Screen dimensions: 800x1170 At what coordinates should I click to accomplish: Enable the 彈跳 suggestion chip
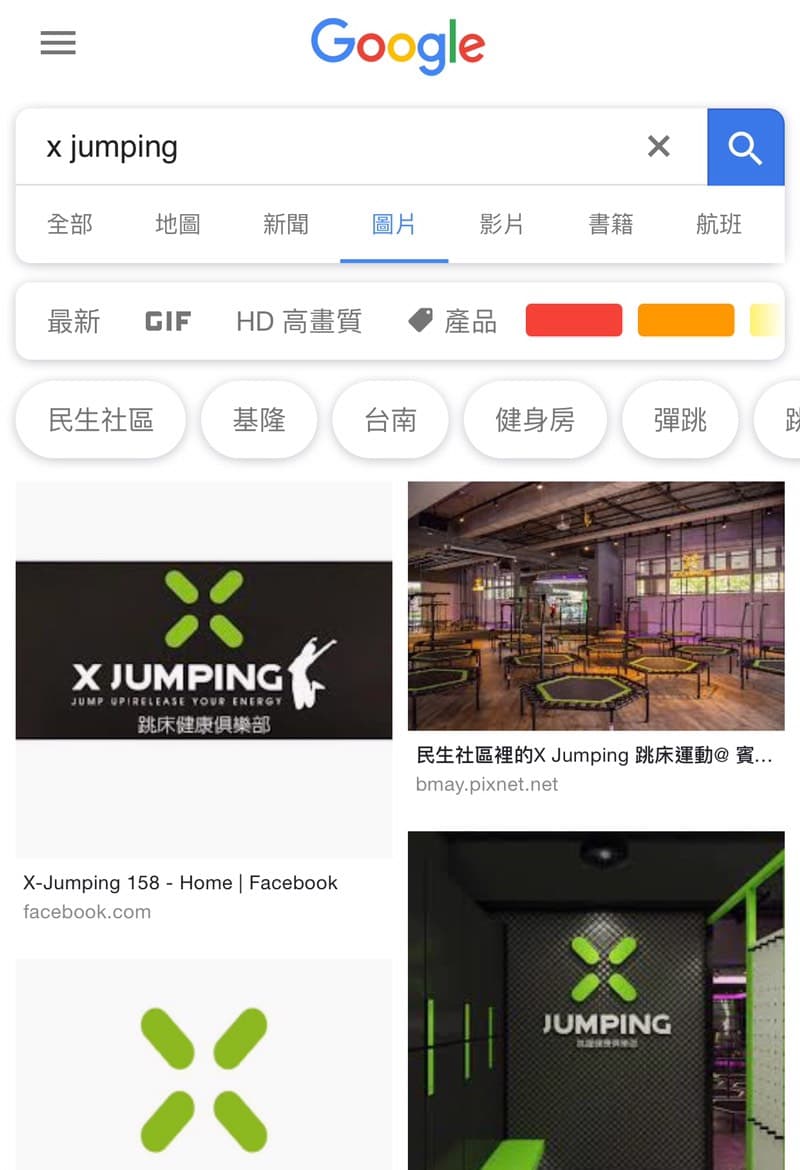[x=680, y=420]
